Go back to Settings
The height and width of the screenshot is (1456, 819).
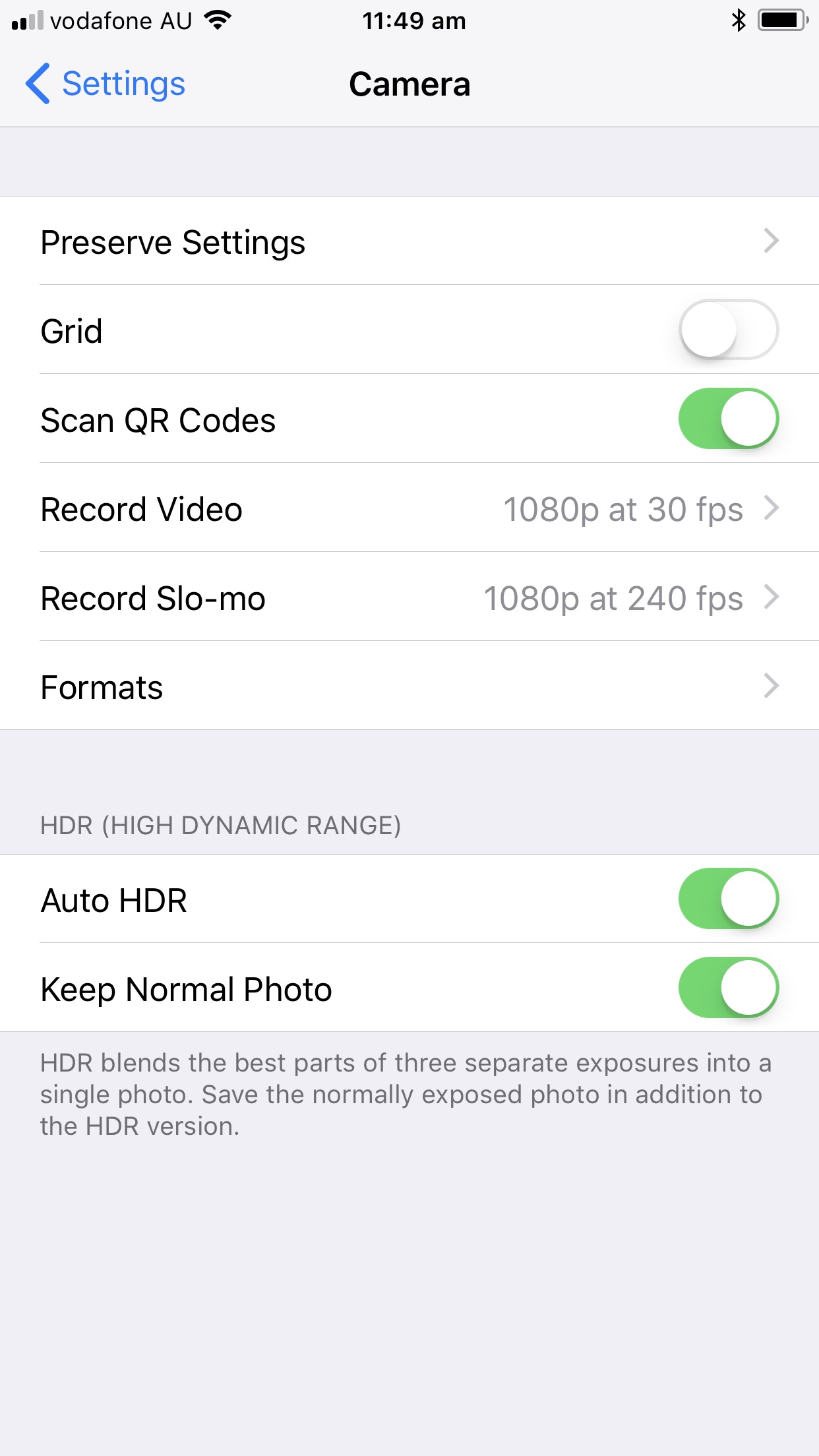click(106, 84)
